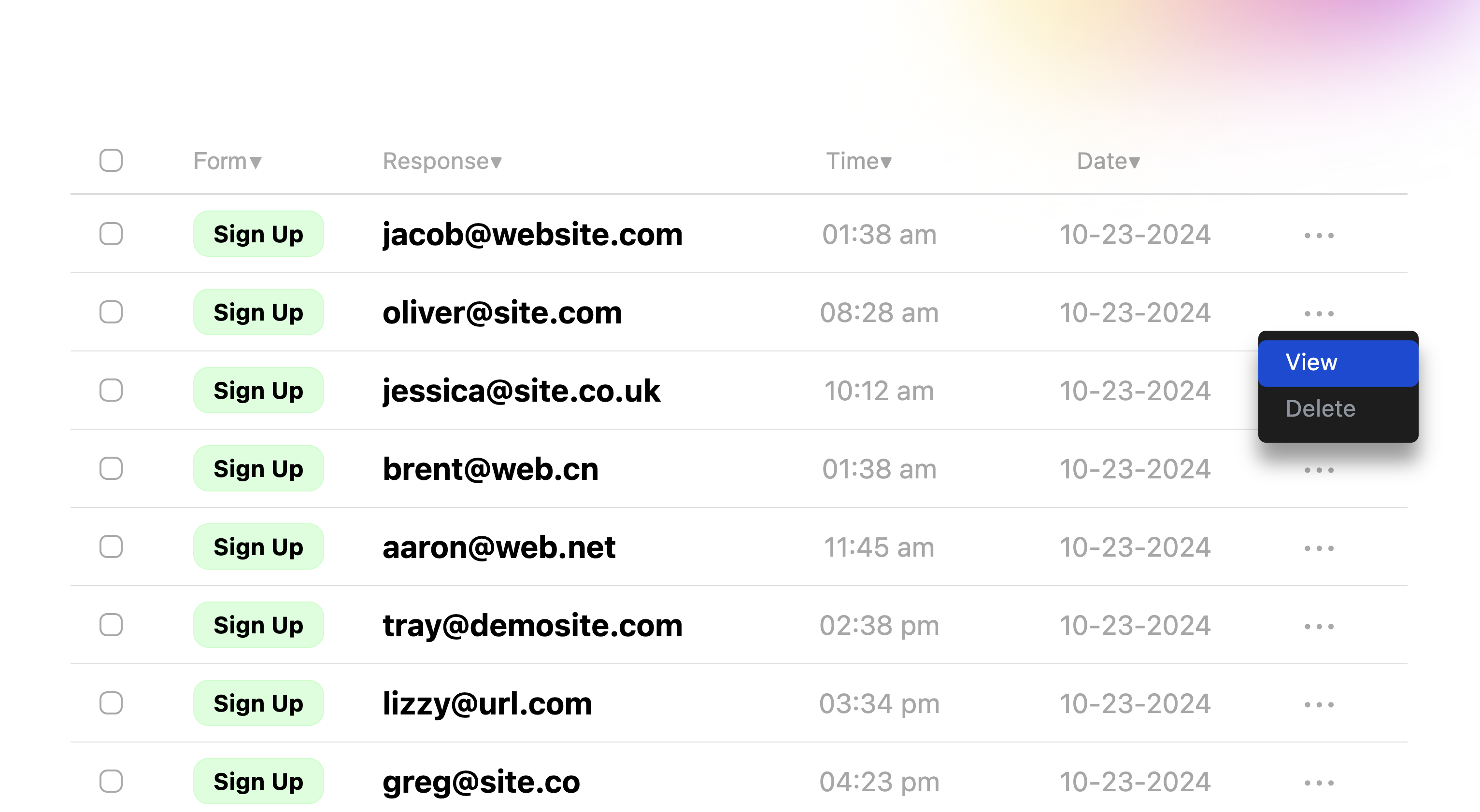Sort entries by Time
Viewport: 1480px width, 812px height.
(858, 161)
